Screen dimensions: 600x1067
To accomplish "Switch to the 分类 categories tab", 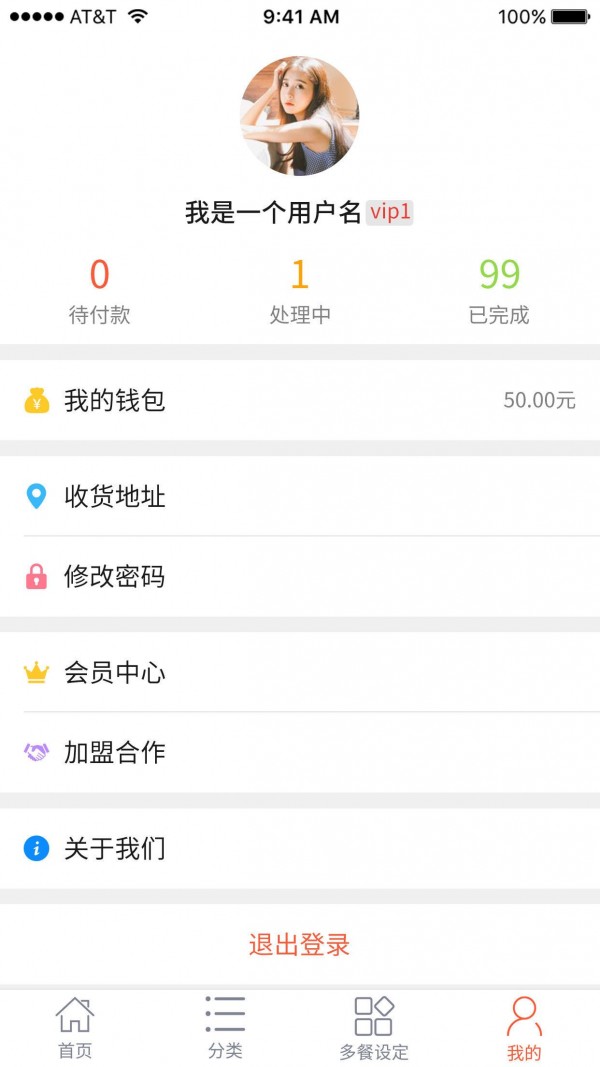I will point(225,1028).
